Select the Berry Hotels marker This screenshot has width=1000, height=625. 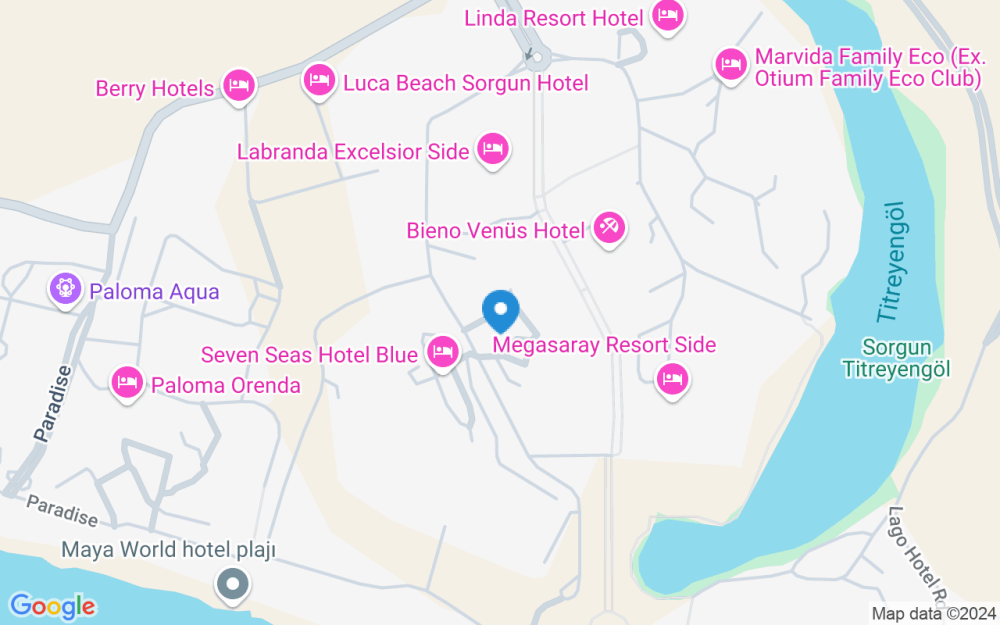point(239,86)
